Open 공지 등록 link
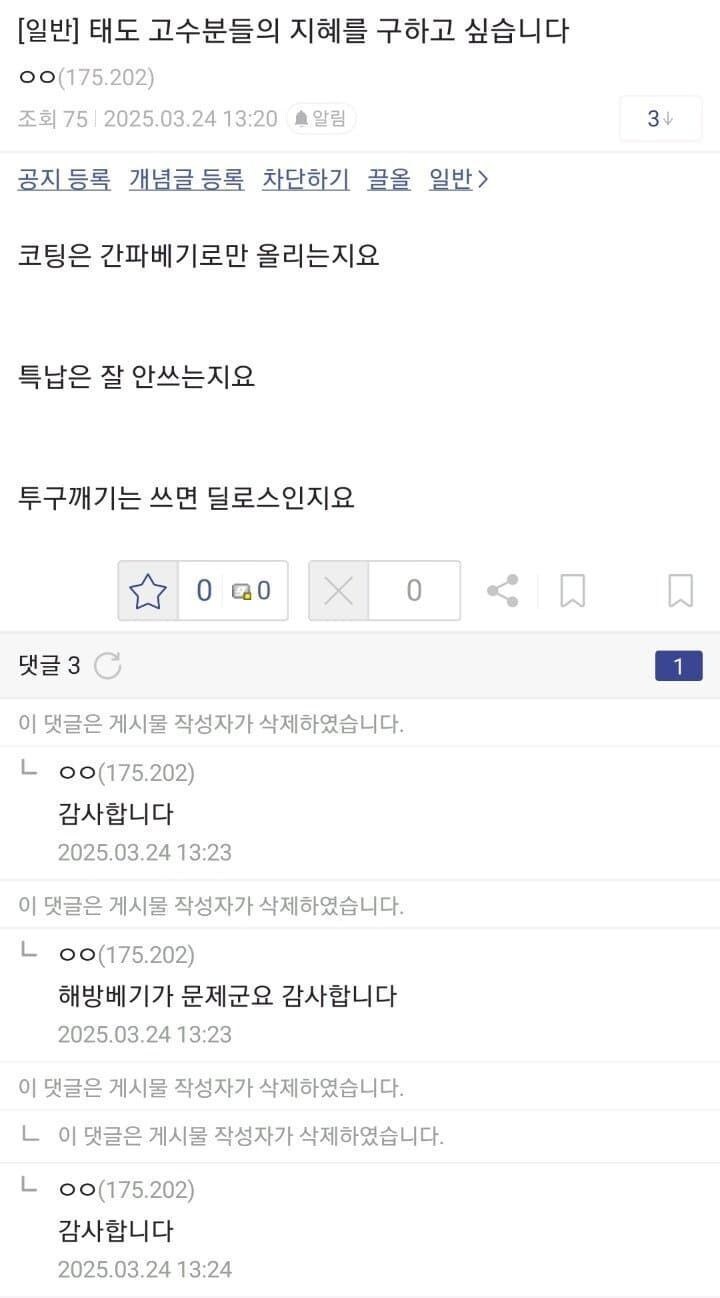The width and height of the screenshot is (720, 1298). pyautogui.click(x=64, y=180)
